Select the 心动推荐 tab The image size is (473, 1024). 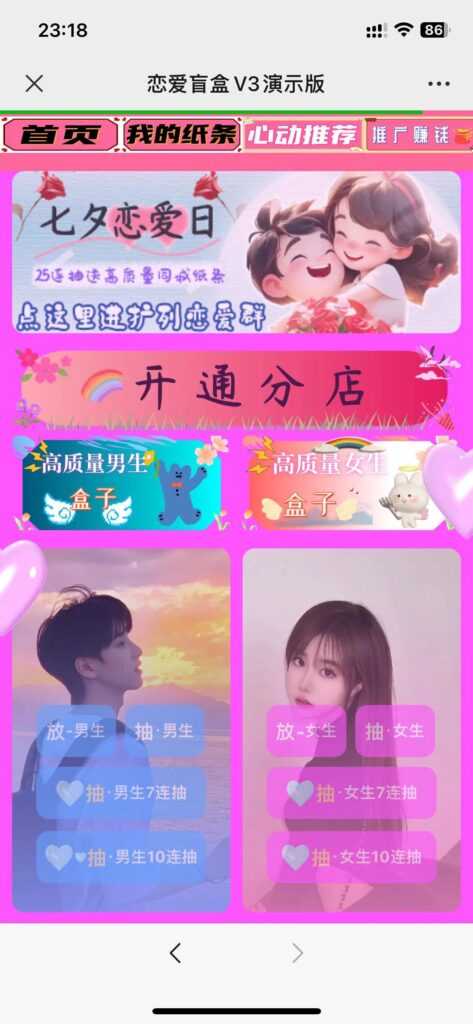pos(302,135)
